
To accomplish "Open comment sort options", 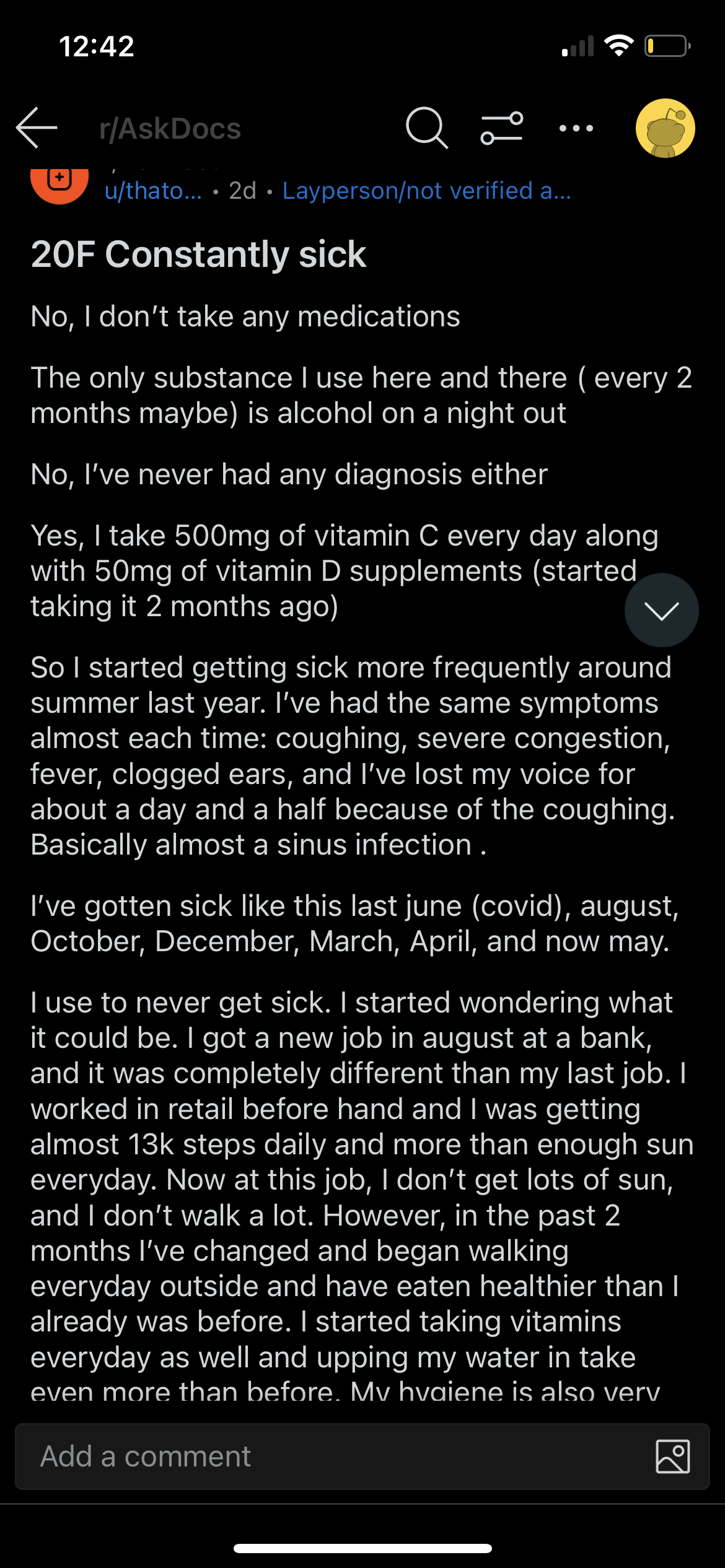I will click(x=502, y=128).
